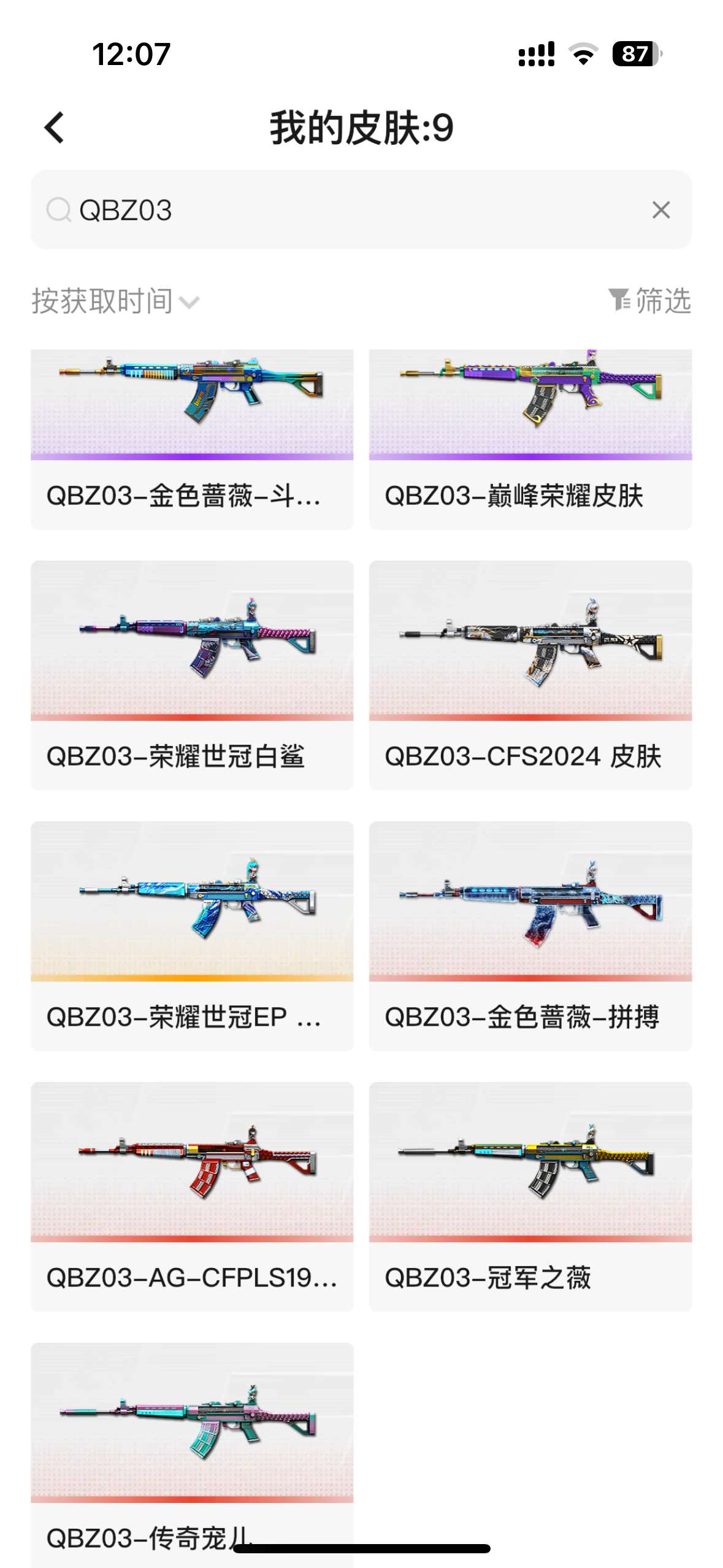View the QBZ03-金色蔷薇-拼搏 skin

(x=530, y=936)
